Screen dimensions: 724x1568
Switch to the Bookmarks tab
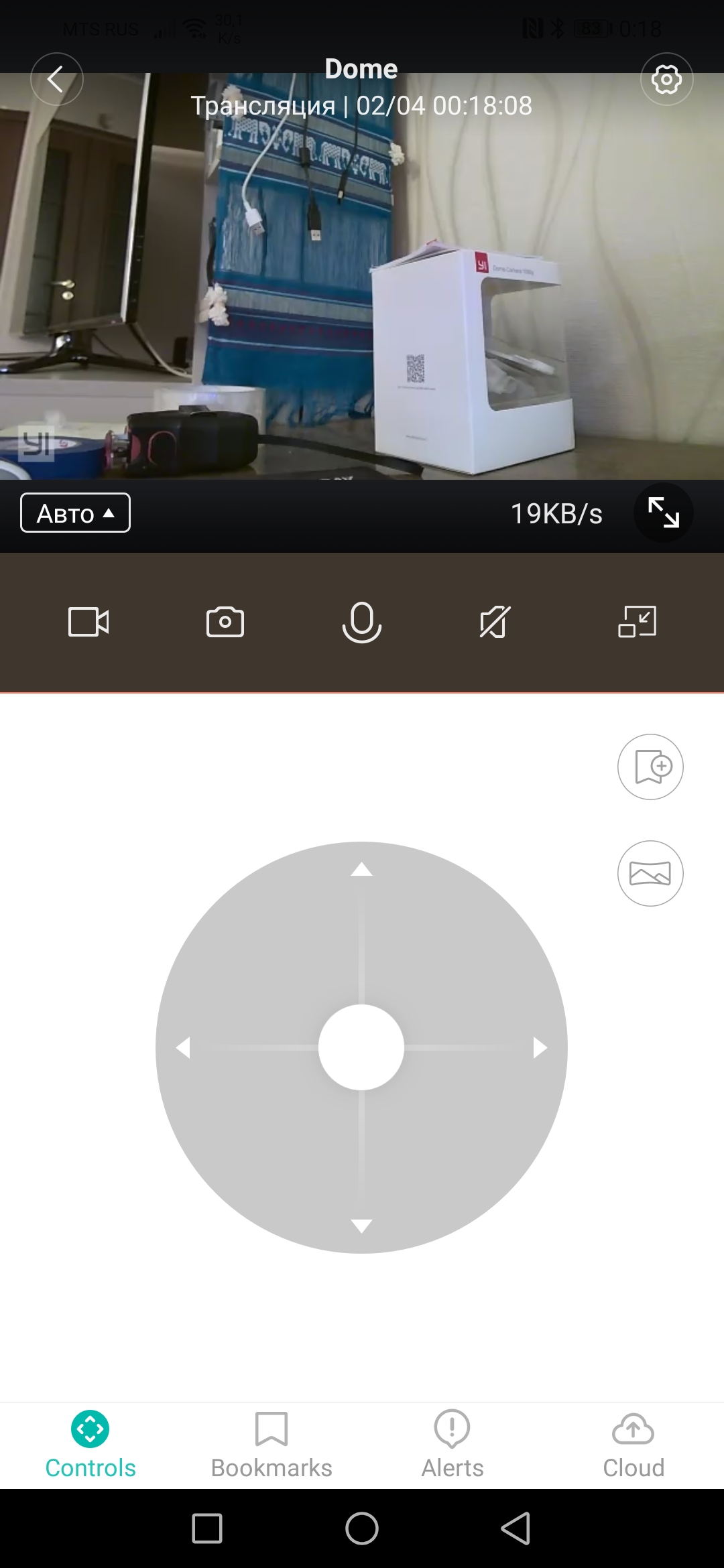[271, 1445]
